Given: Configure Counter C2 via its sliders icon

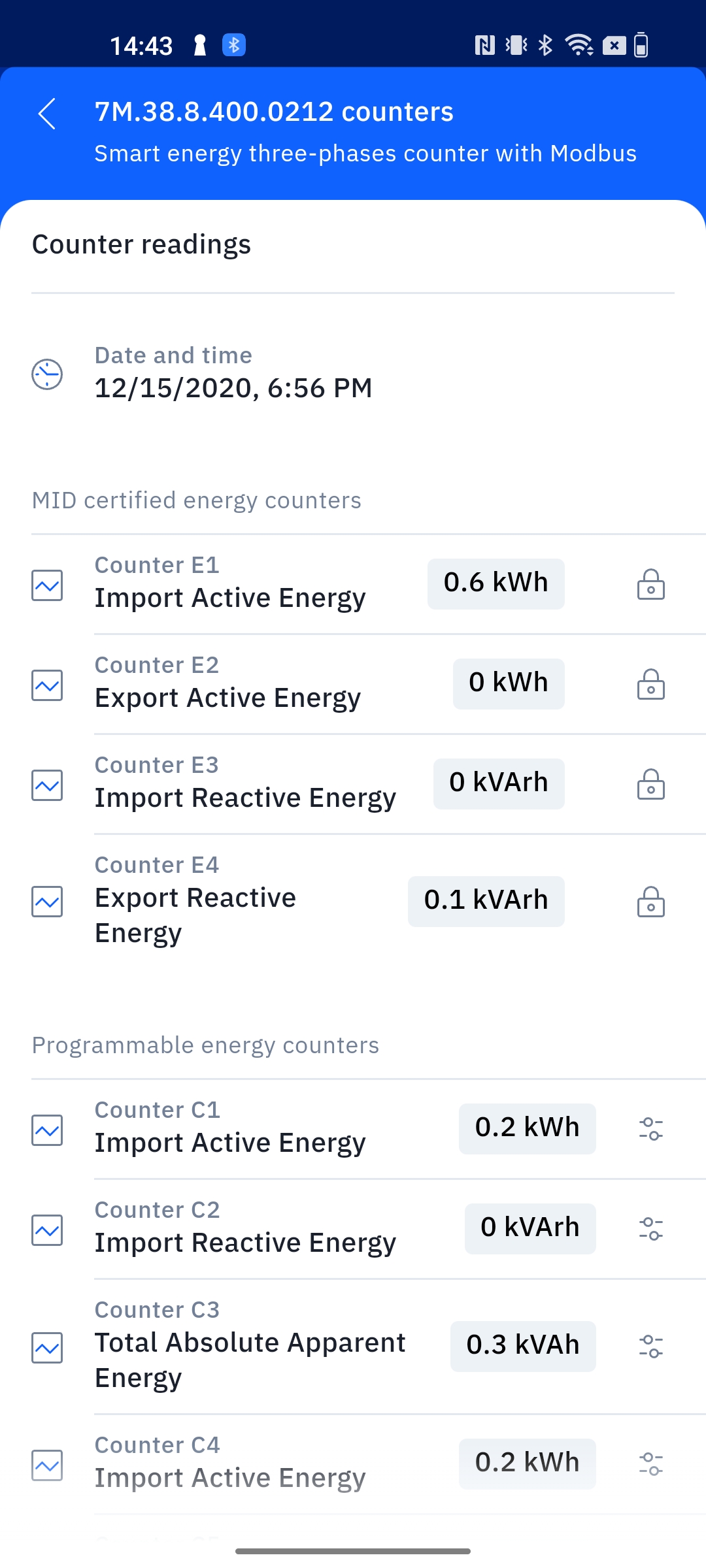Looking at the screenshot, I should pos(650,1229).
